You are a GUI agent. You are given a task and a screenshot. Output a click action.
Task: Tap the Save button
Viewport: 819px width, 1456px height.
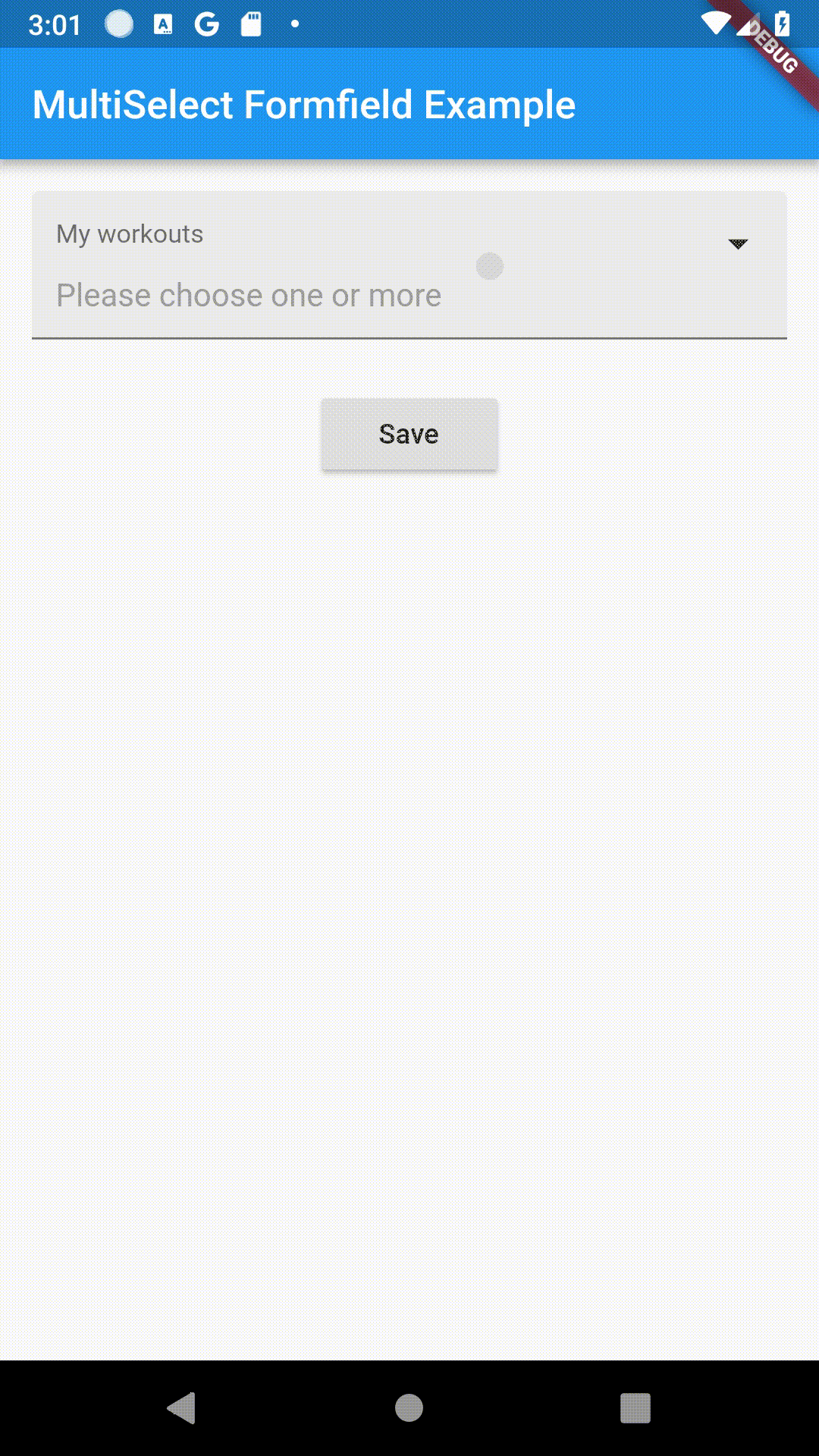point(409,434)
